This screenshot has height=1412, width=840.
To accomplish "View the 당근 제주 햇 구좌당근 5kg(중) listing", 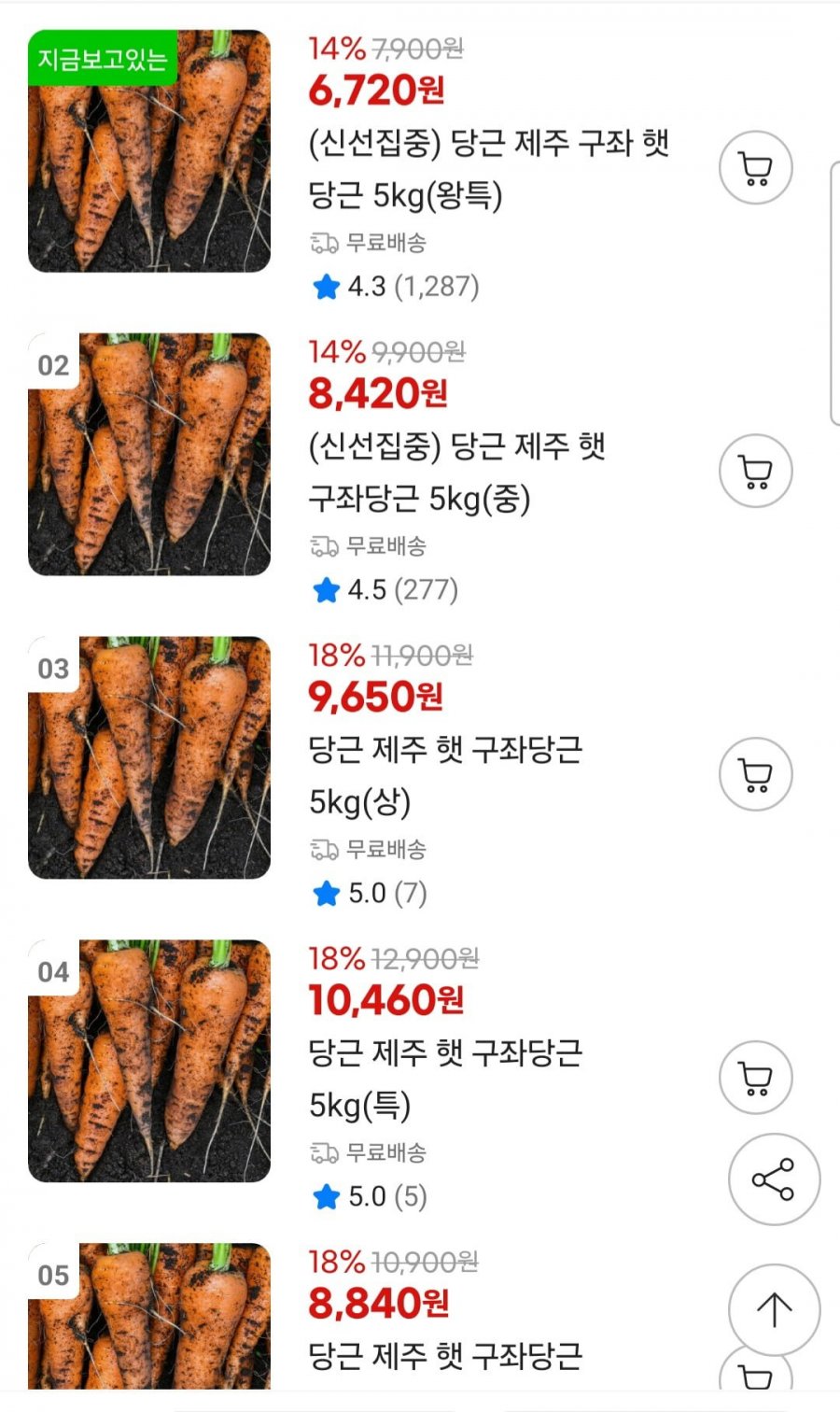I will (456, 473).
